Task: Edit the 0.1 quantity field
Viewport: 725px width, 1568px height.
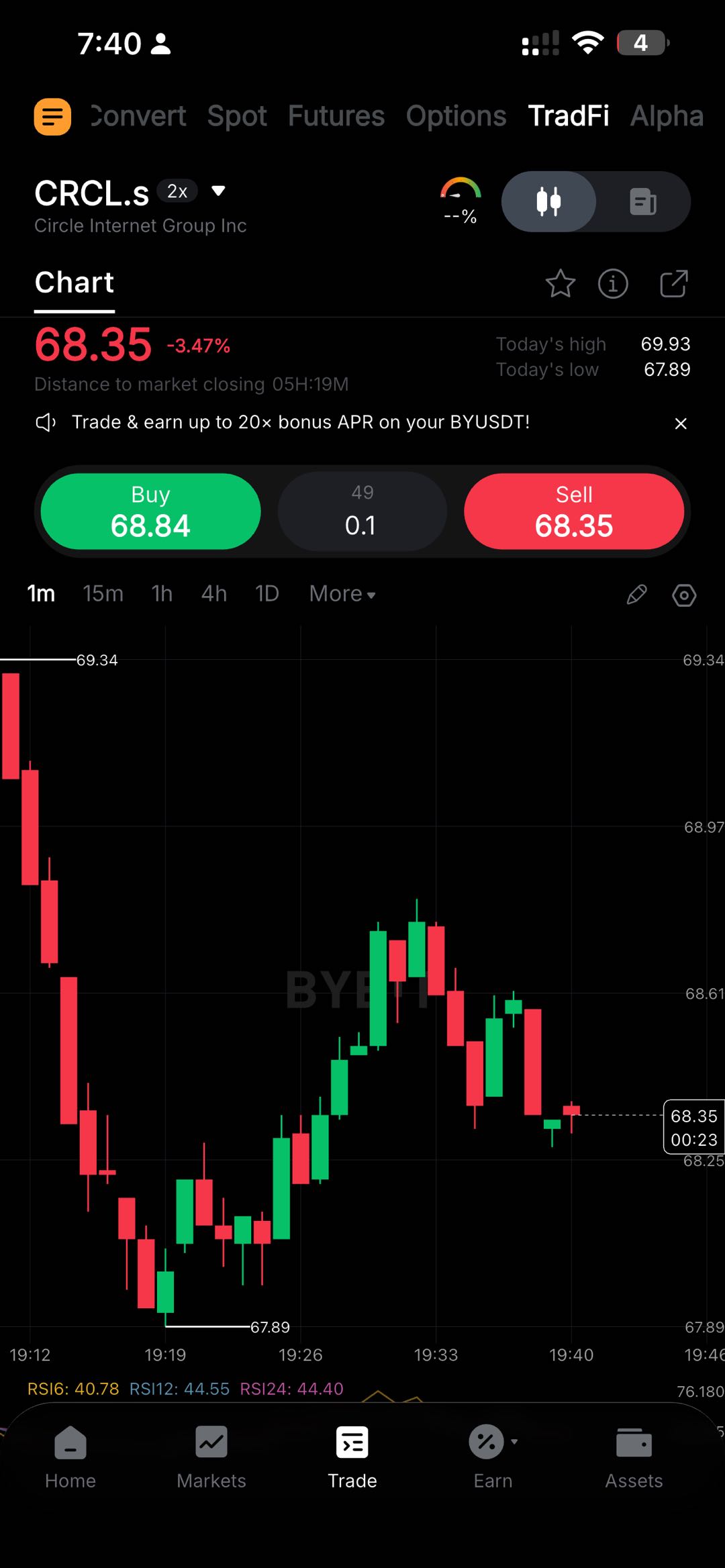Action: [362, 511]
